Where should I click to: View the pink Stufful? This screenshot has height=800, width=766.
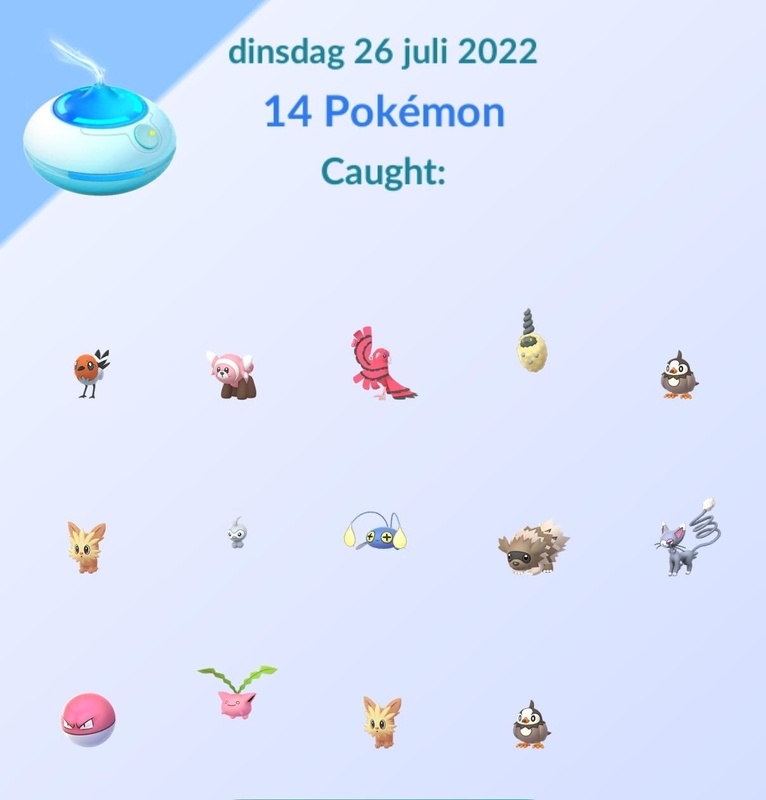tap(234, 375)
